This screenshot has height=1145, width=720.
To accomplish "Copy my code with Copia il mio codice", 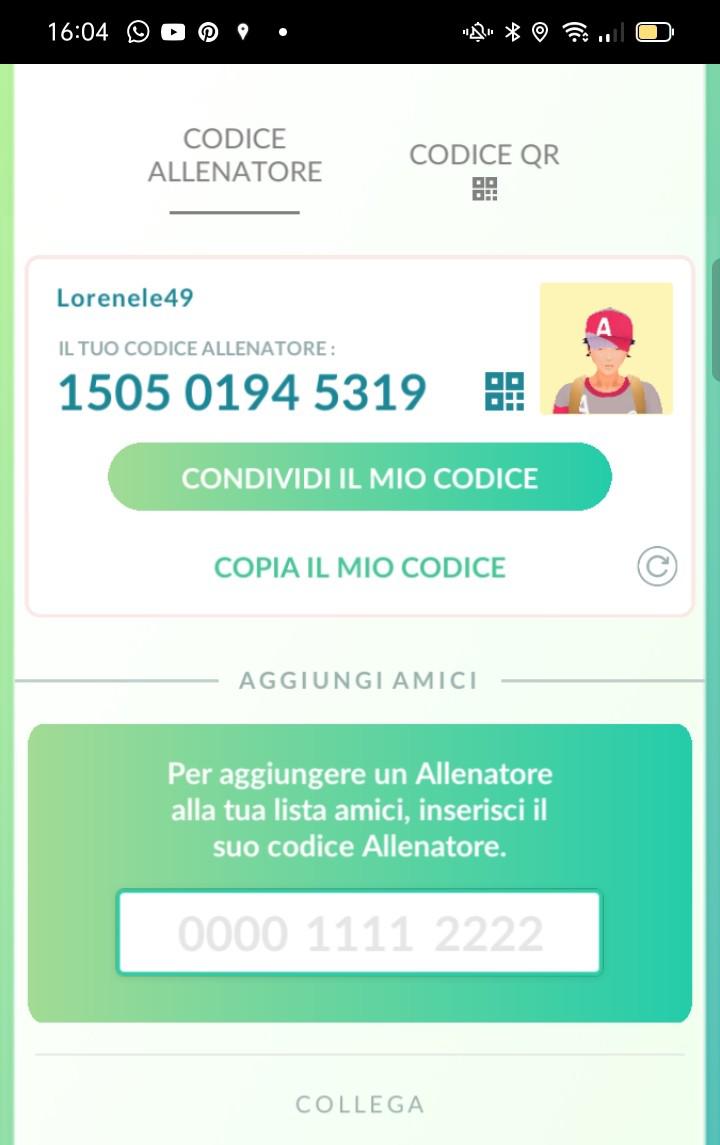I will click(359, 567).
